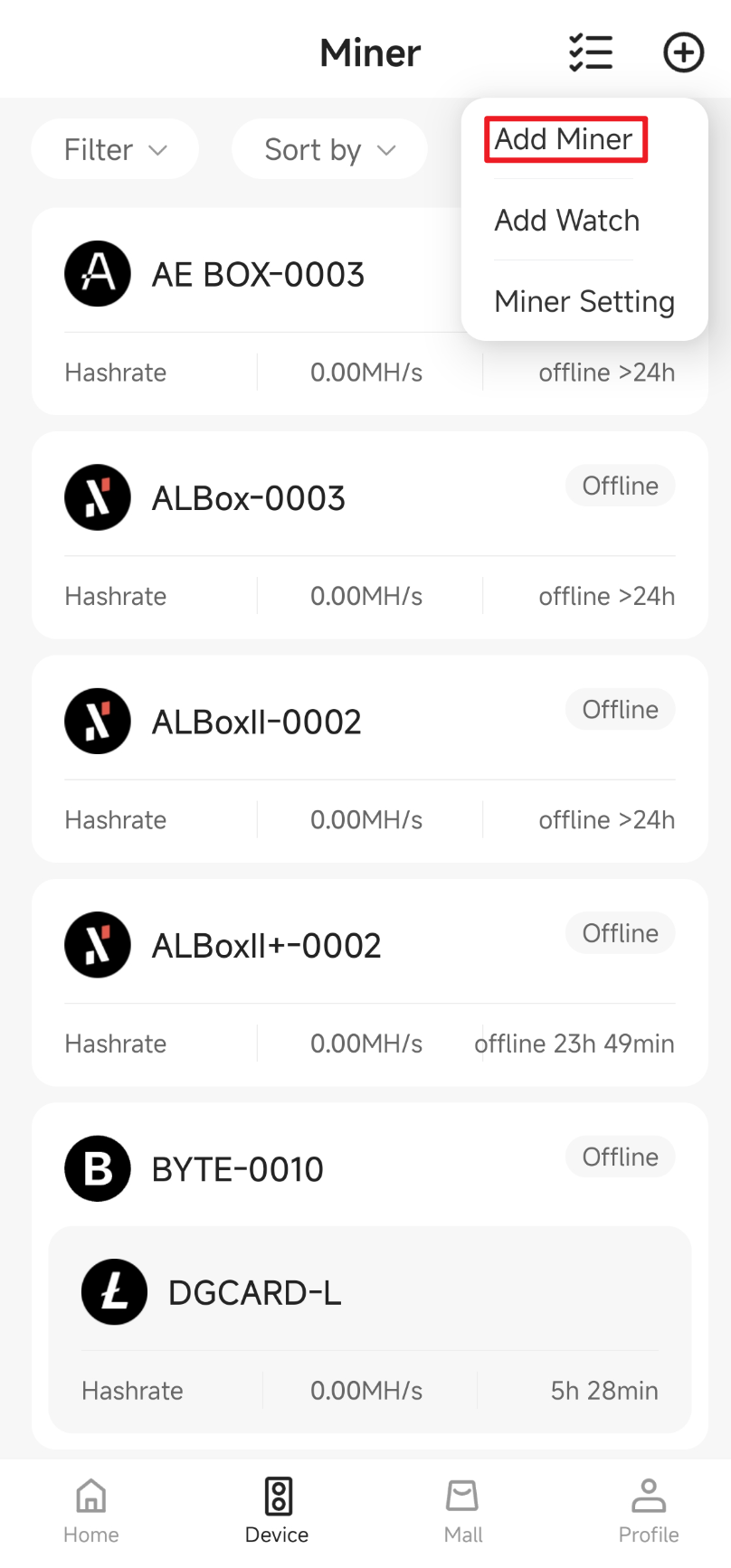731x1568 pixels.
Task: Switch to the Device tab
Action: tap(277, 1511)
